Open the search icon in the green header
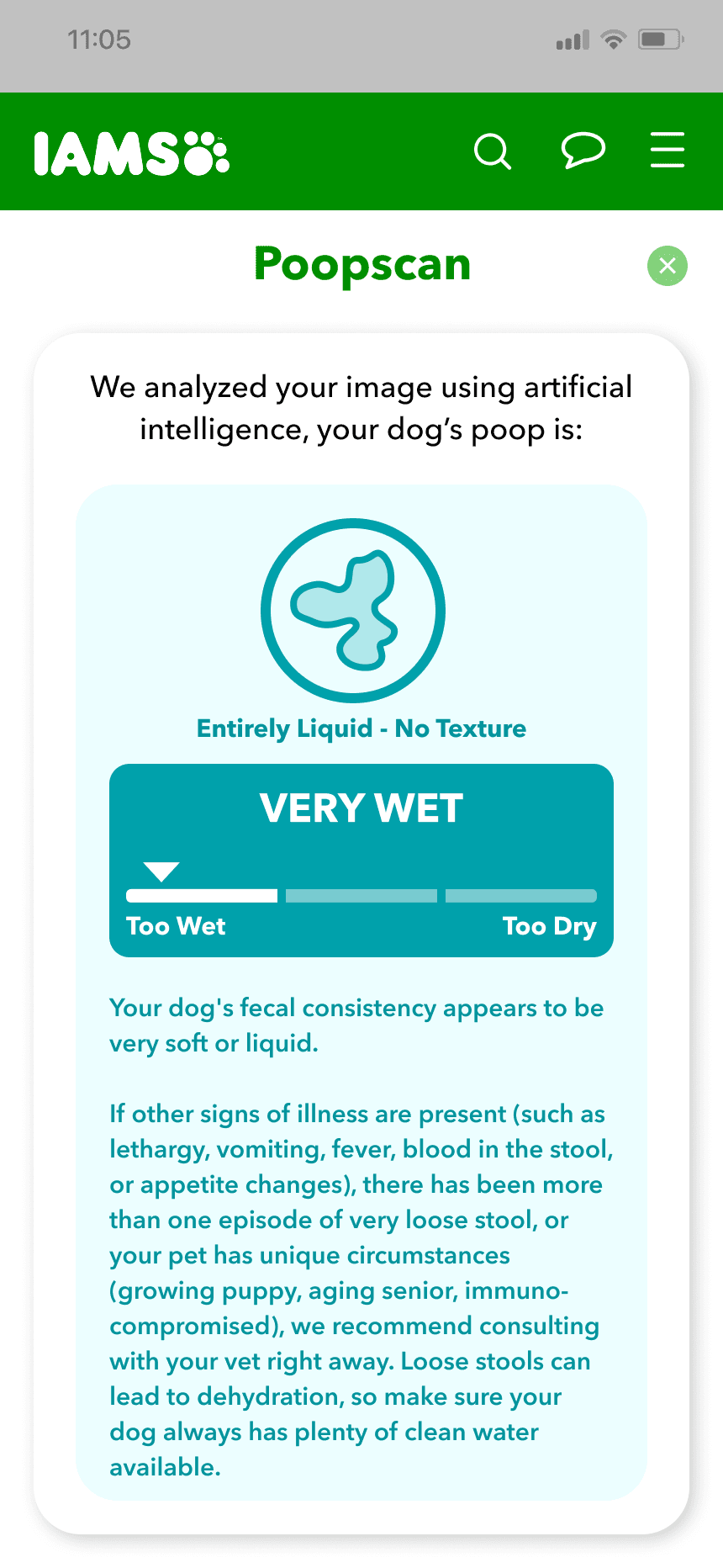Screen dimensions: 723x1568 click(x=493, y=151)
